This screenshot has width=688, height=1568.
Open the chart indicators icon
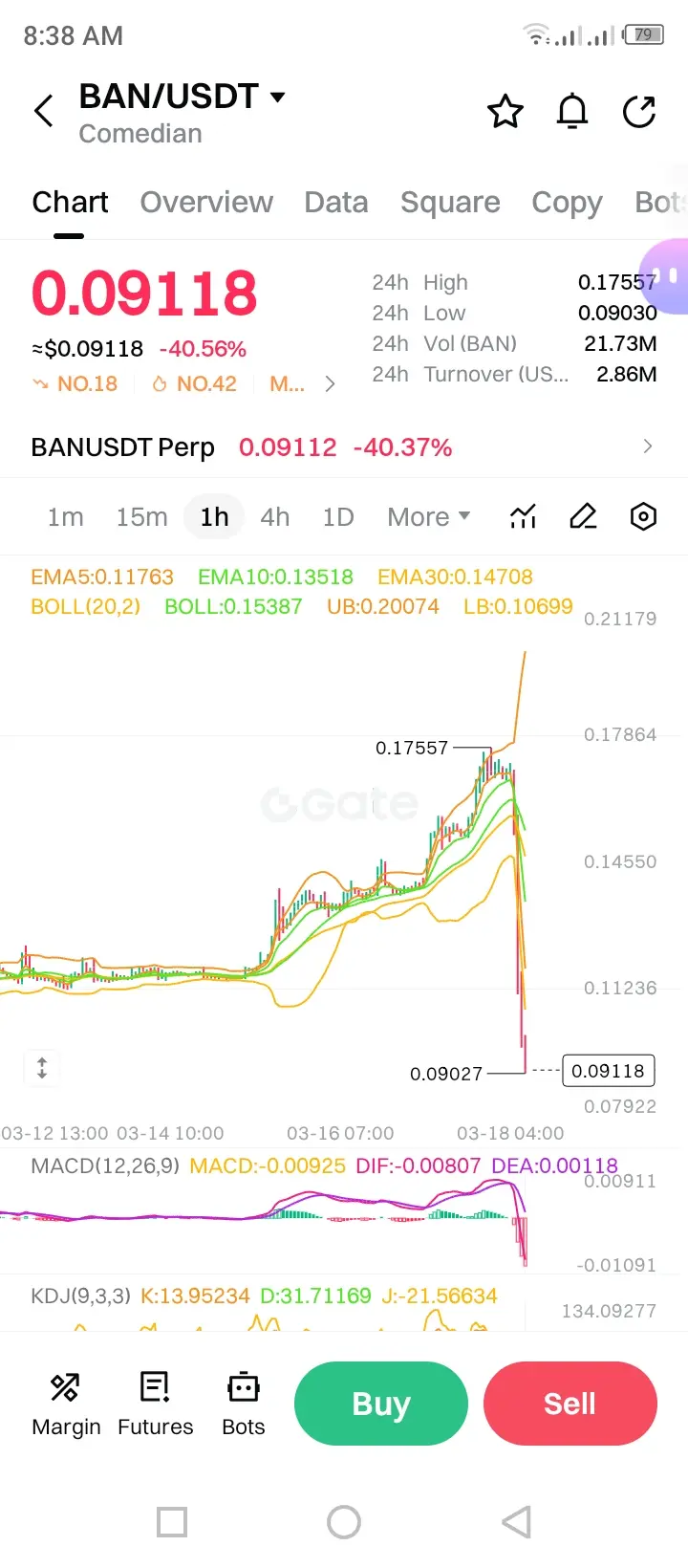(x=523, y=517)
